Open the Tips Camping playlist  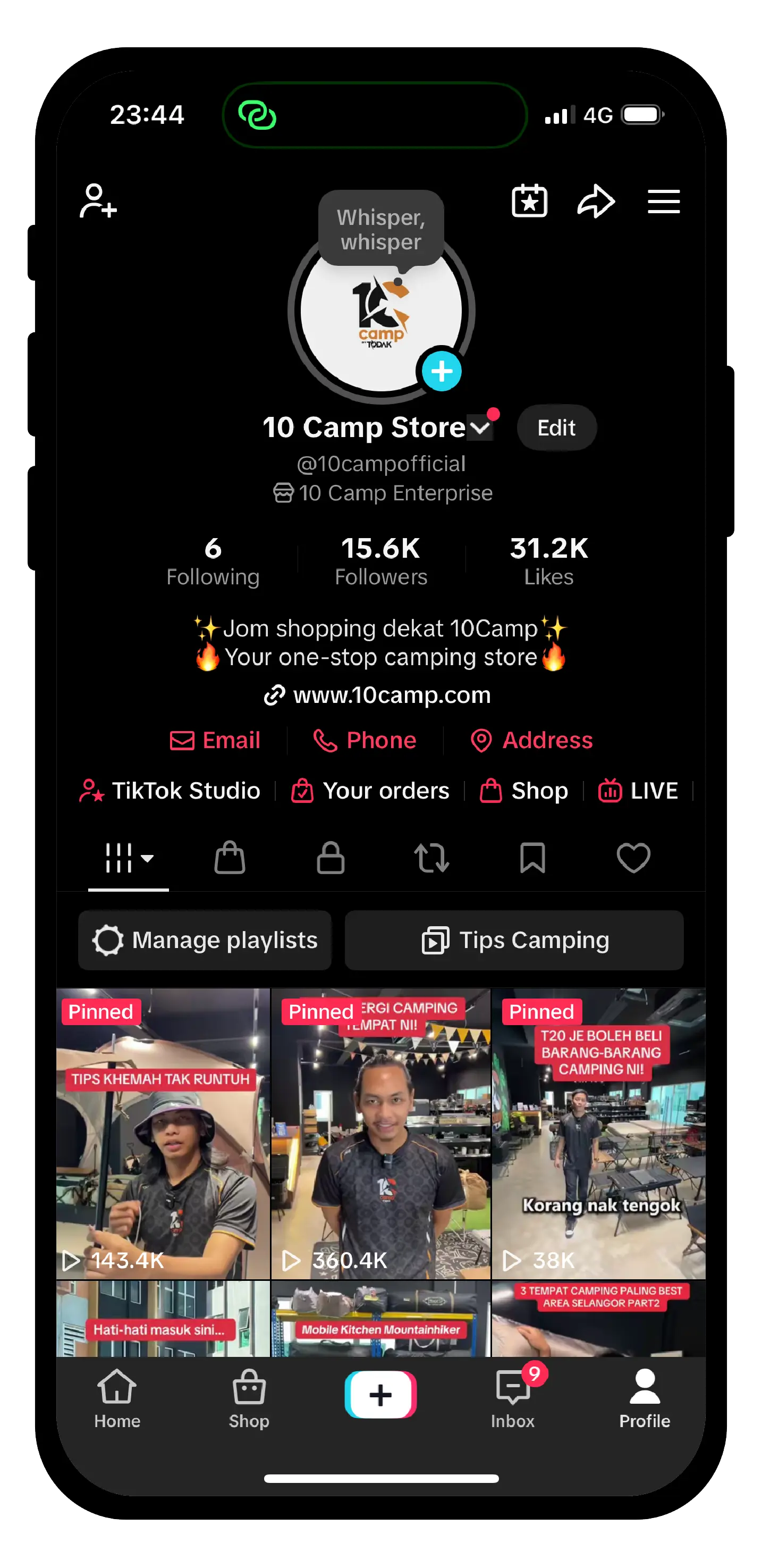tap(514, 940)
